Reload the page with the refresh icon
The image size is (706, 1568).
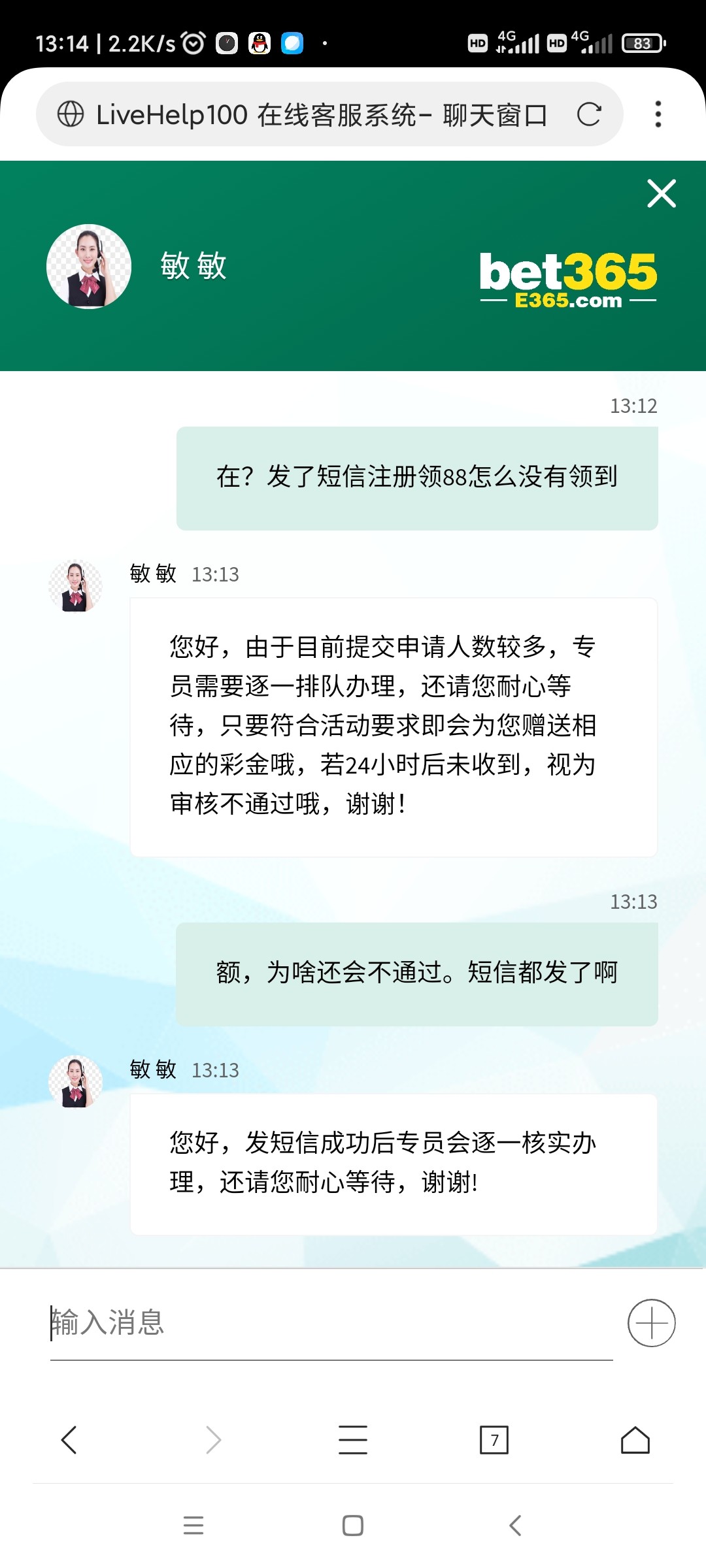tap(589, 114)
